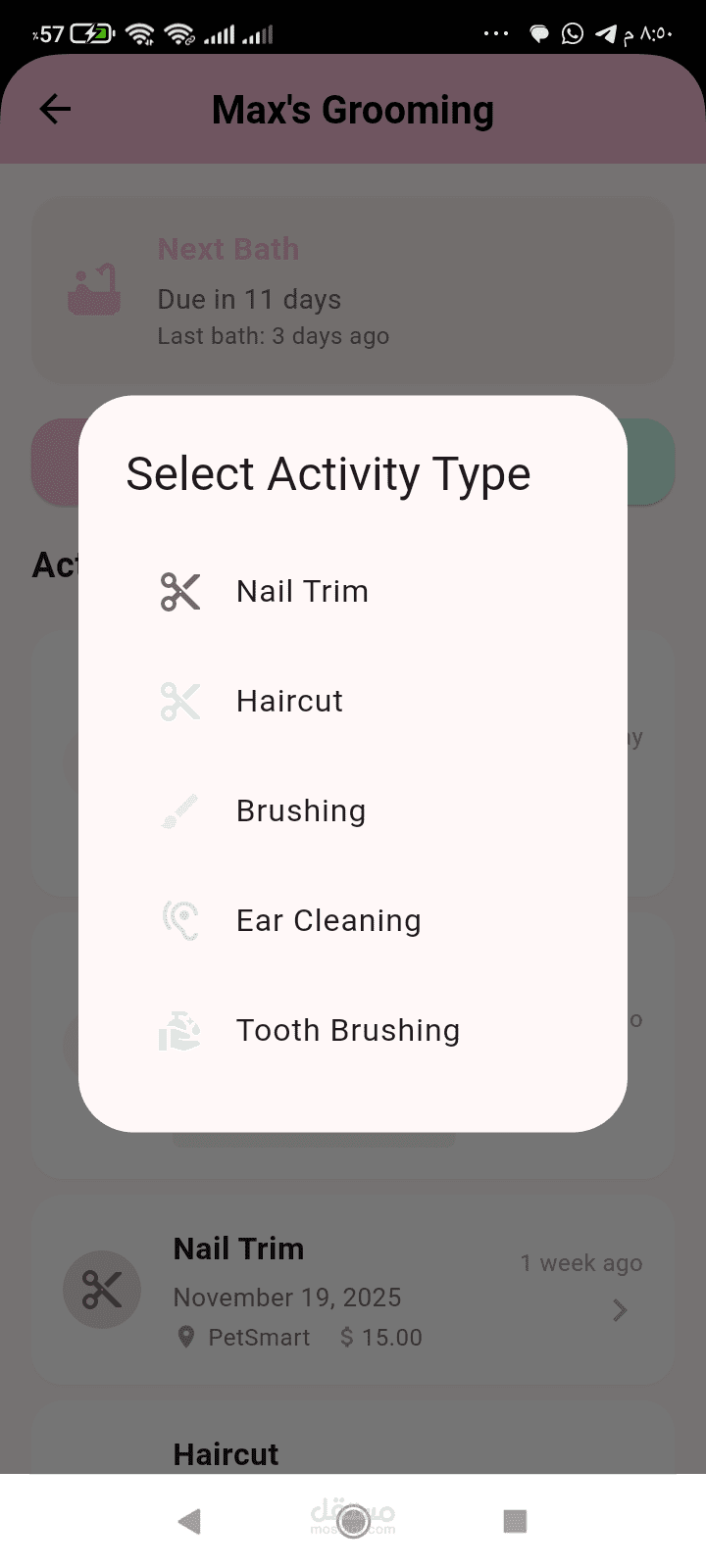Go to the system home screen
The width and height of the screenshot is (706, 1568).
pyautogui.click(x=353, y=1521)
